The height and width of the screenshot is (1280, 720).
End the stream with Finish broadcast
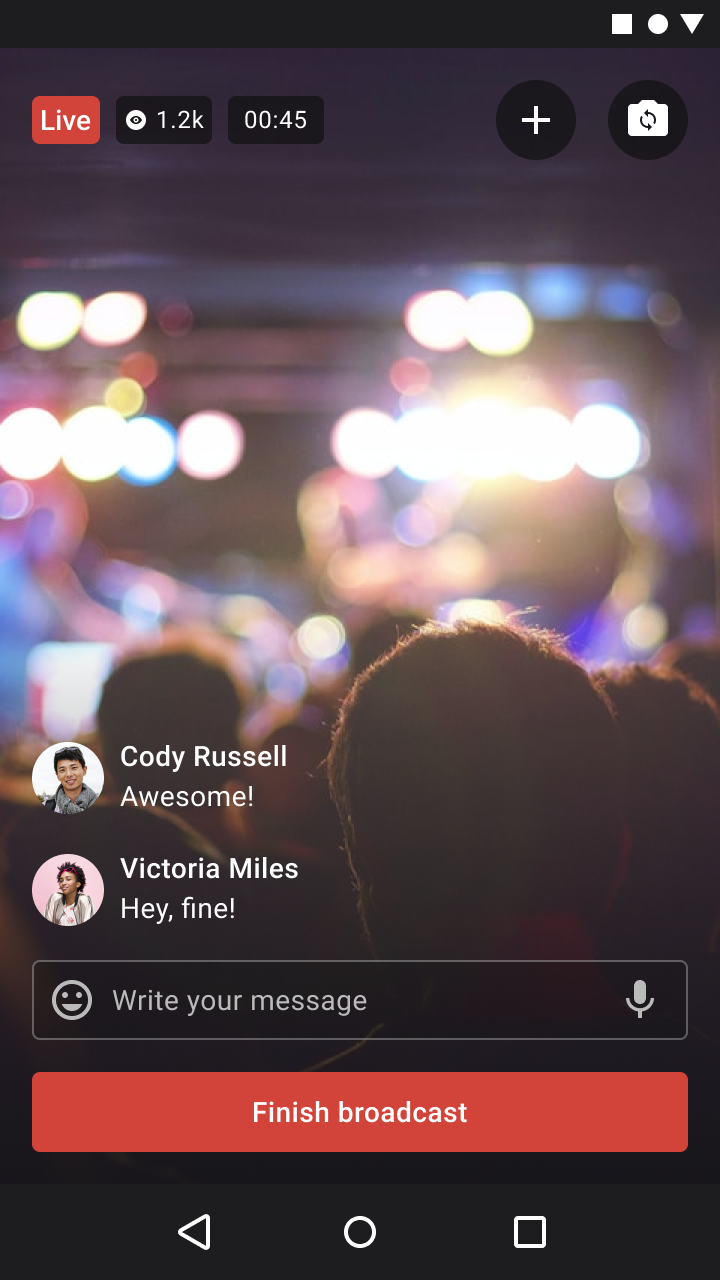[x=360, y=1112]
